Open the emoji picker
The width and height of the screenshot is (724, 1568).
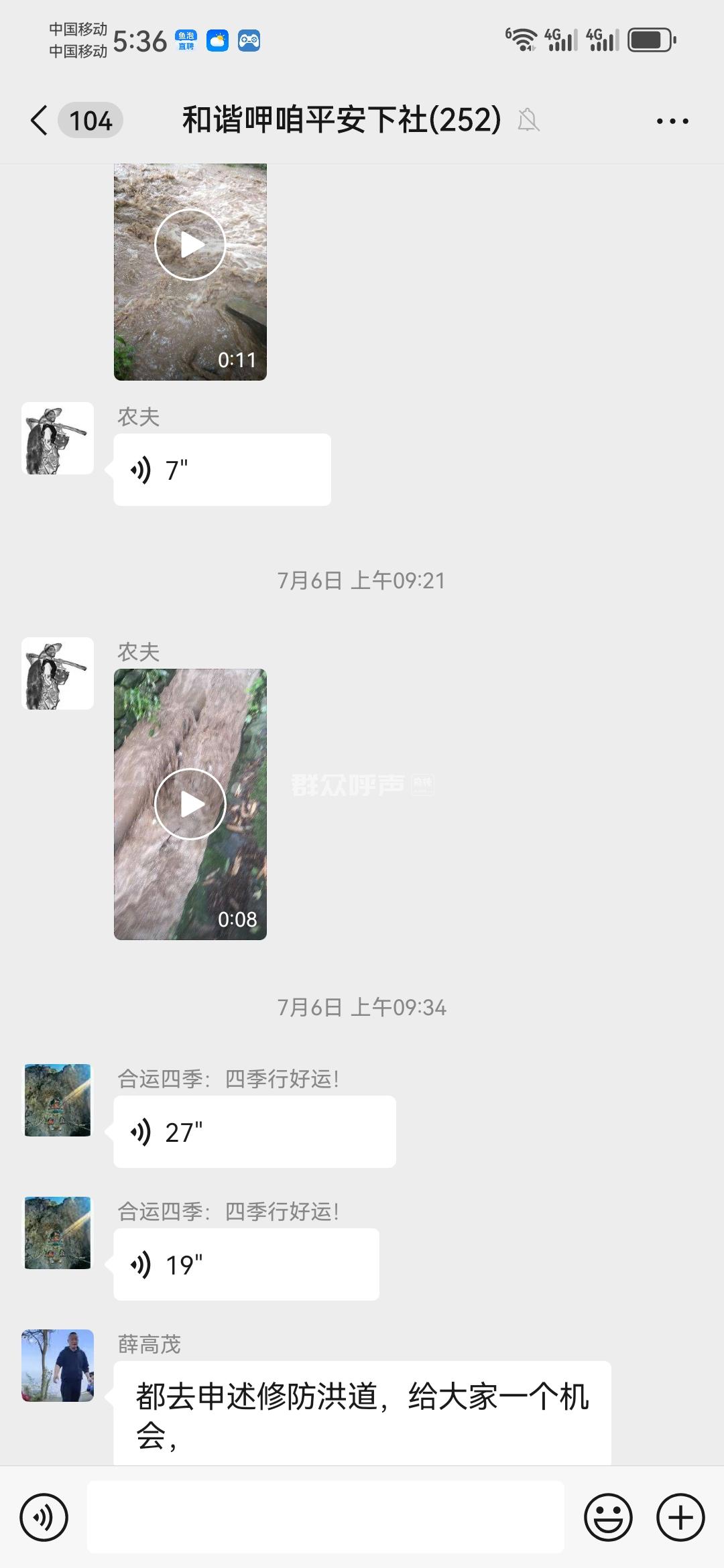pos(608,1517)
